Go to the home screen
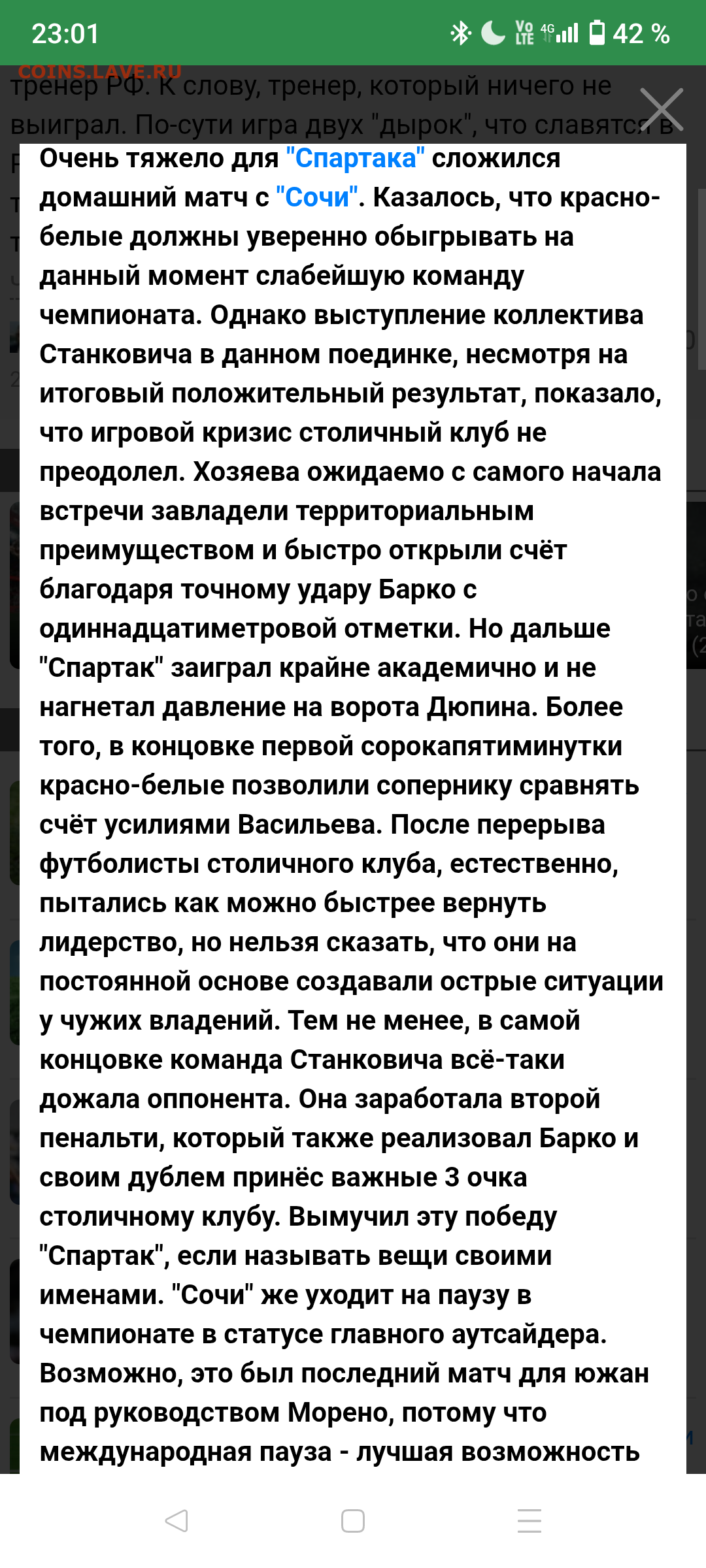 [353, 1521]
